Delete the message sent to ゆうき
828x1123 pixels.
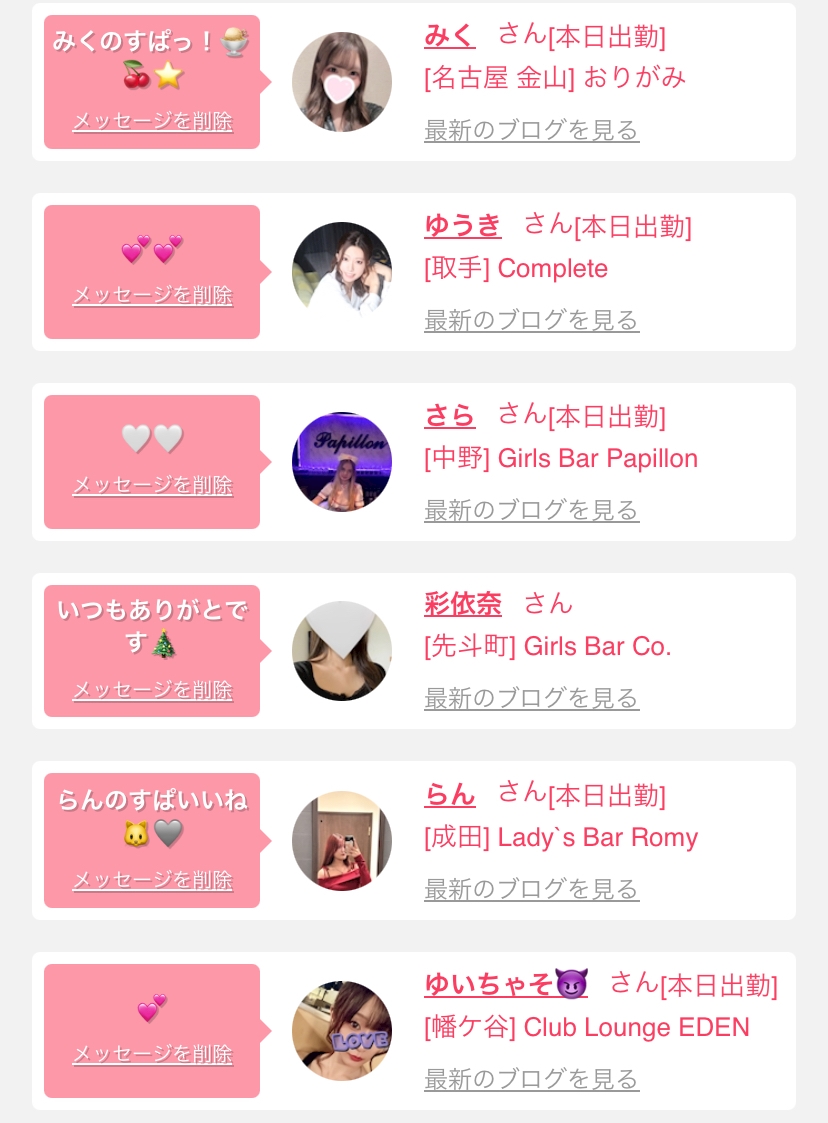pos(153,294)
